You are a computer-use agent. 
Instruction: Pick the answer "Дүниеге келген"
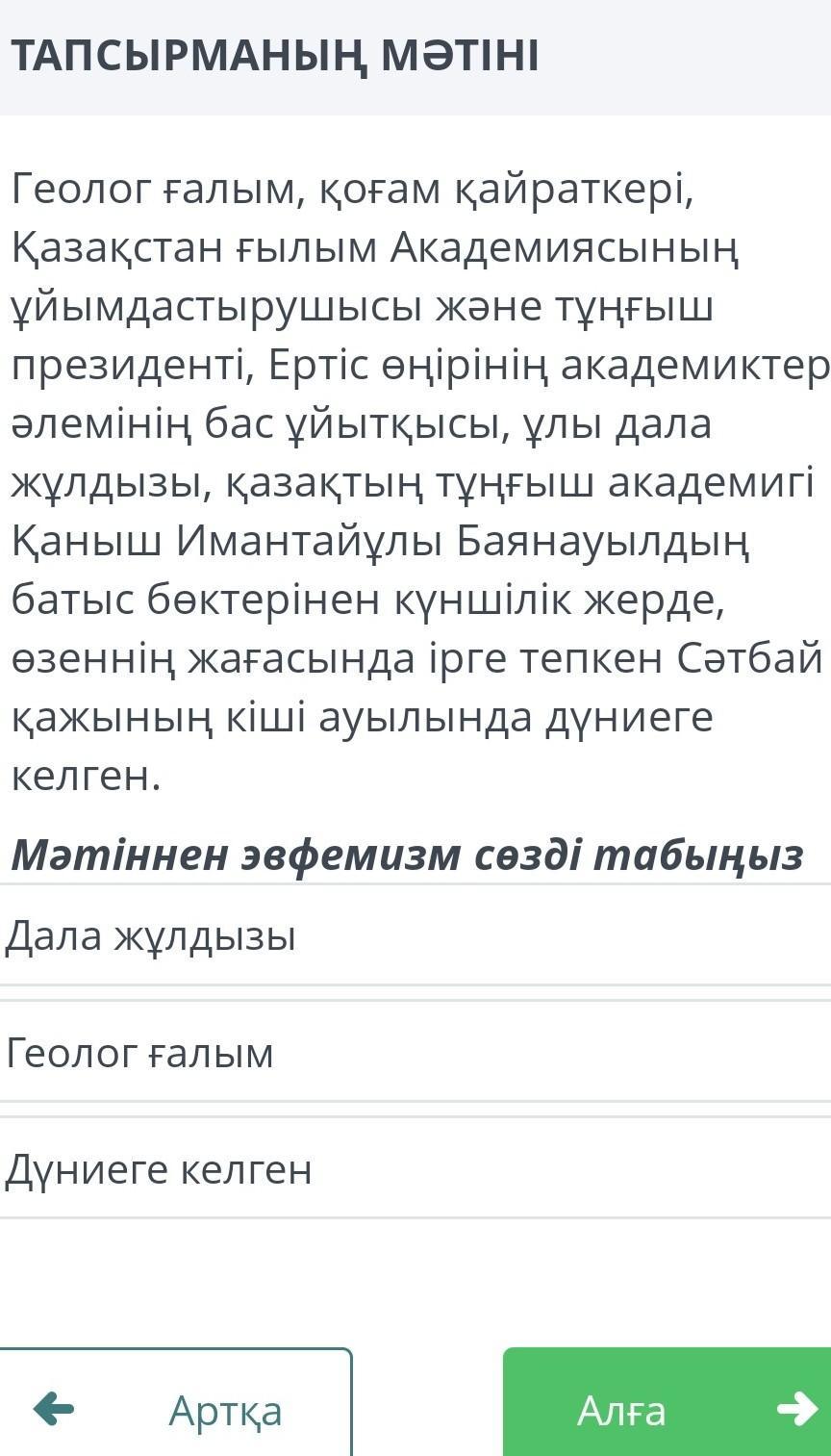(x=415, y=1168)
